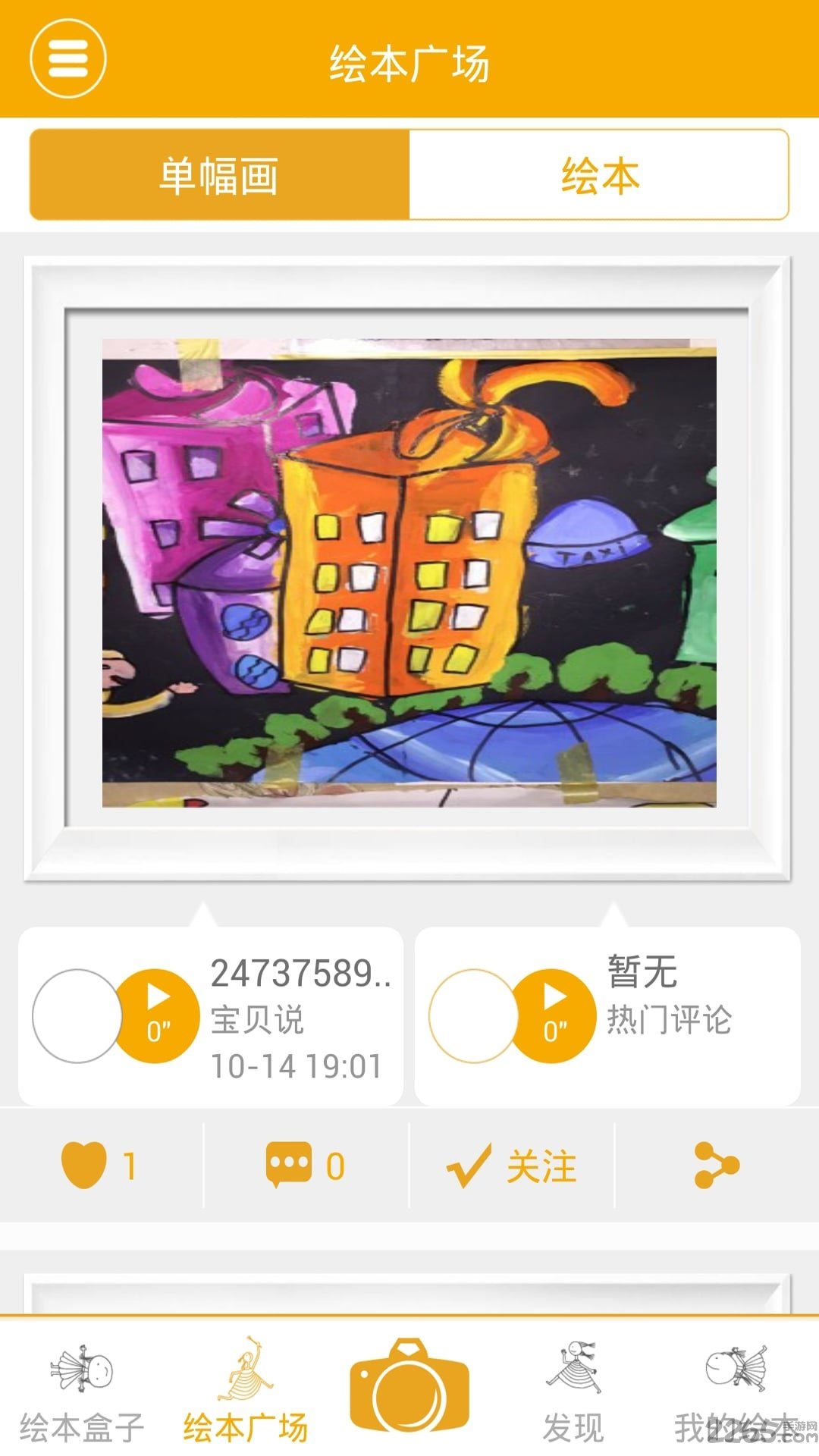
Task: Open the framed painting artwork
Action: coord(409,572)
